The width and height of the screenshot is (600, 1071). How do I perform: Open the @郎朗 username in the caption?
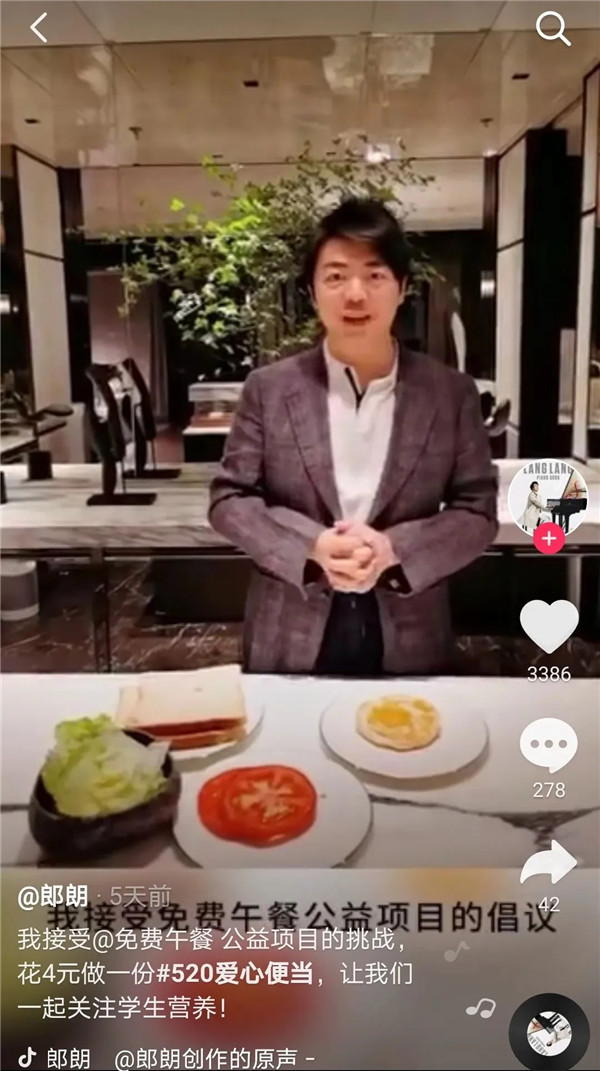54,896
